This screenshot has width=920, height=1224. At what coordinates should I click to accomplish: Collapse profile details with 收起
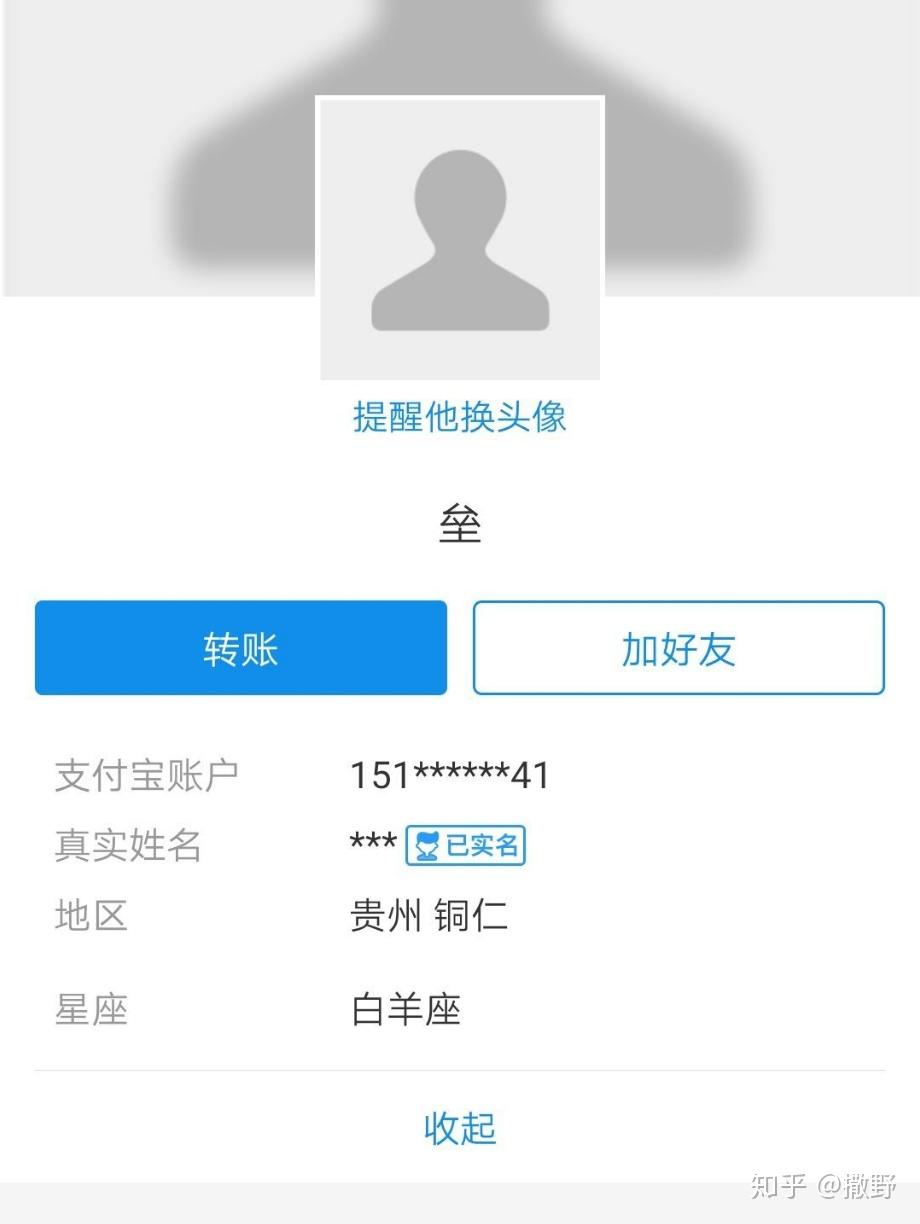(460, 1128)
